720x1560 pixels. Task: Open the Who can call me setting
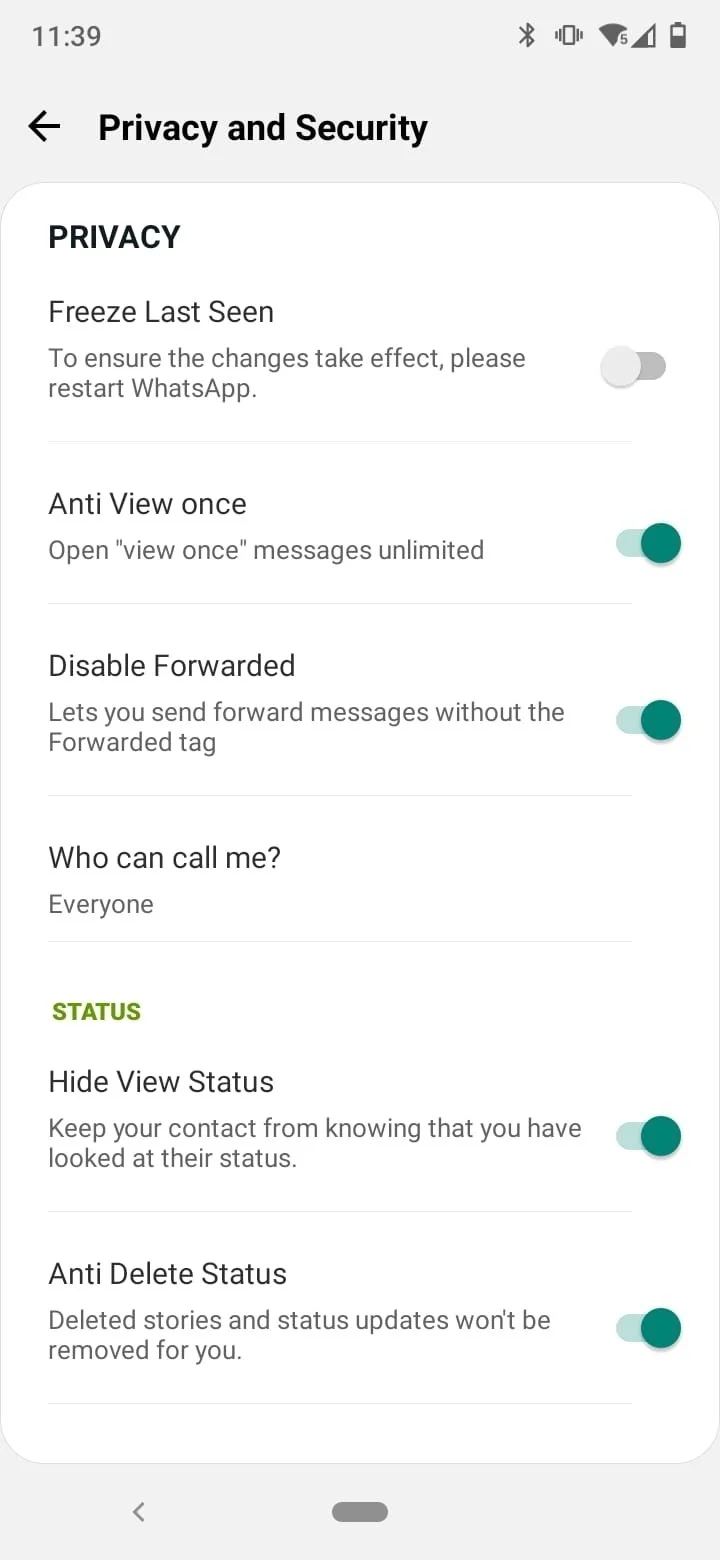[164, 857]
